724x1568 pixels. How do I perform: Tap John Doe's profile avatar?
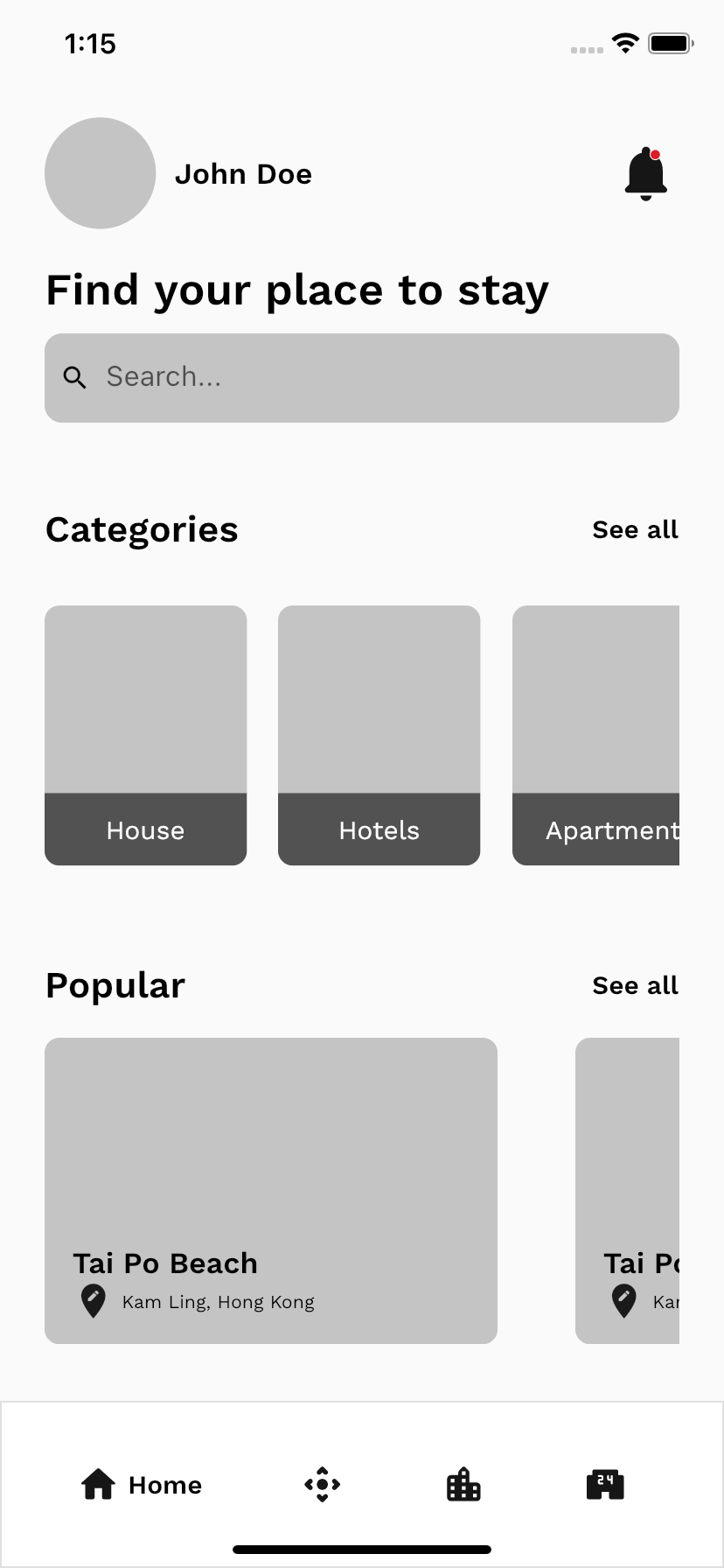coord(101,173)
